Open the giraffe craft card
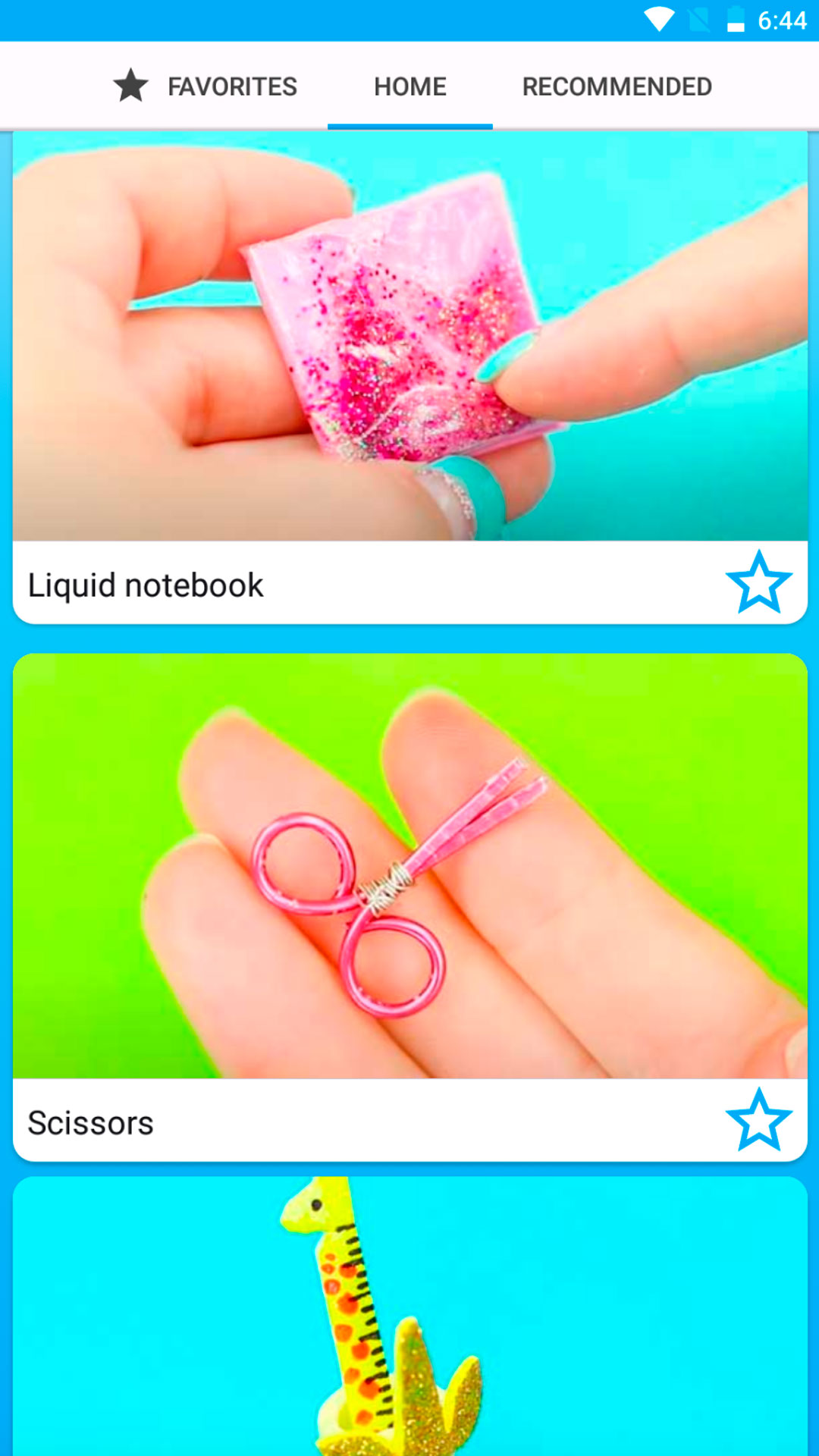 [409, 1316]
